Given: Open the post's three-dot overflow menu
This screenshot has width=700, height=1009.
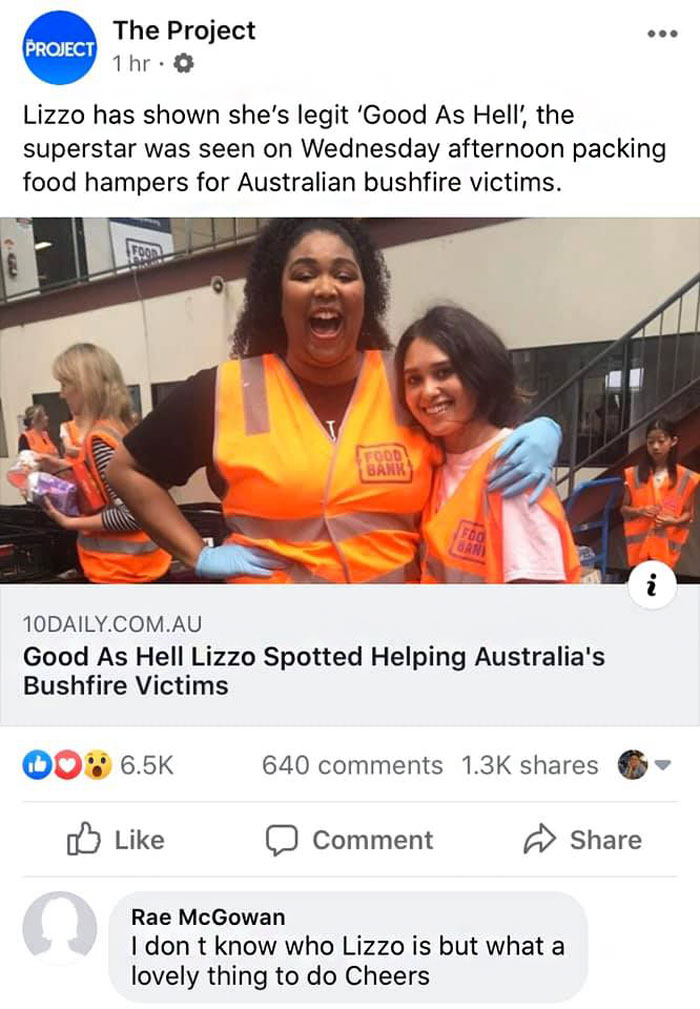Looking at the screenshot, I should [662, 34].
